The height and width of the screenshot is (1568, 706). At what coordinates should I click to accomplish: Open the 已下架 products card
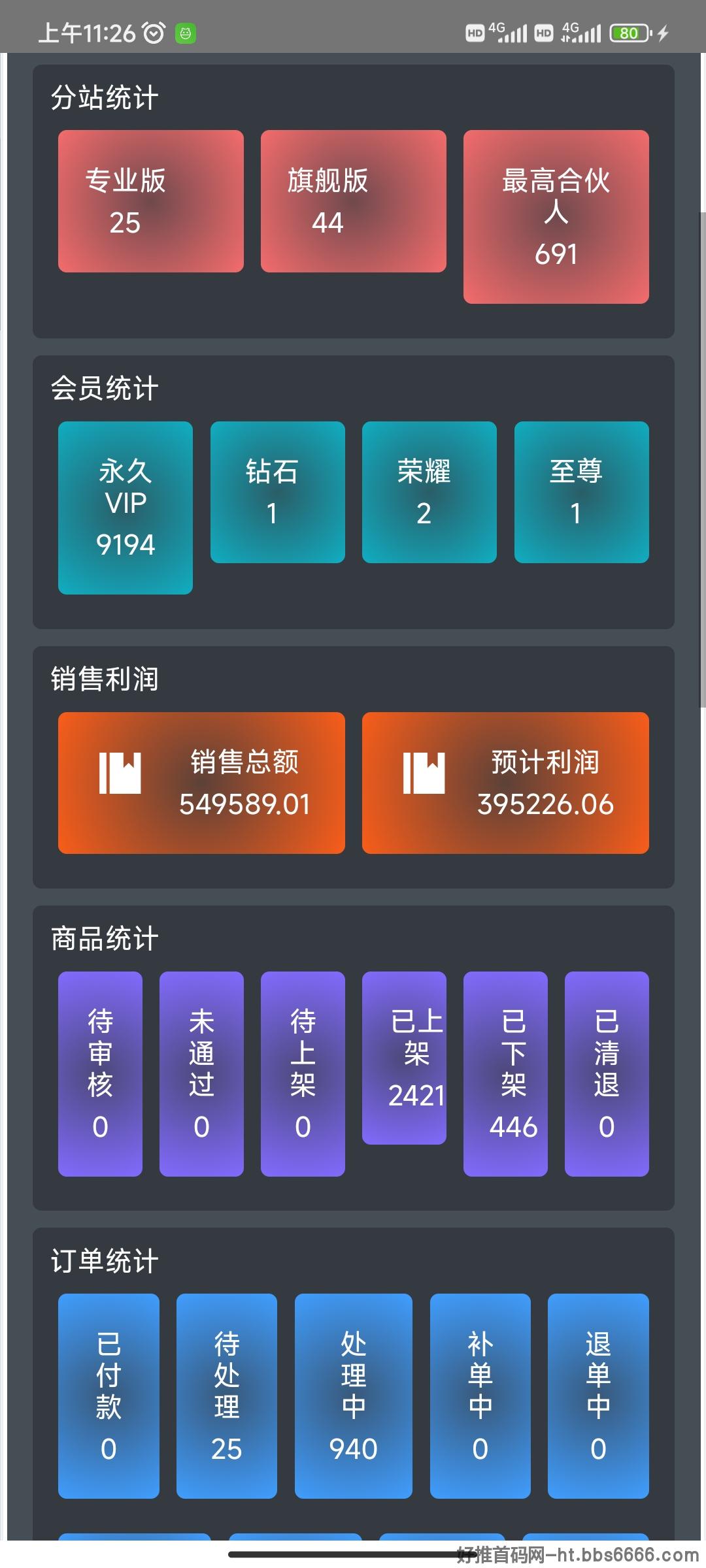[505, 1074]
